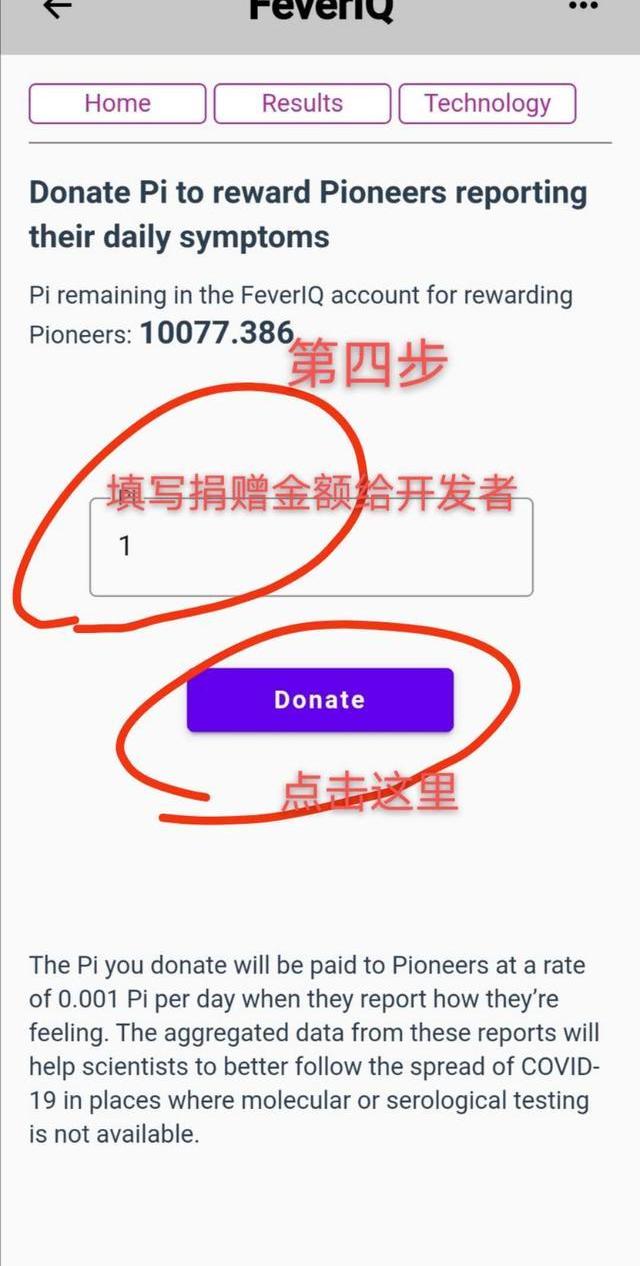
Task: Tap the purple Donate button
Action: 320,700
